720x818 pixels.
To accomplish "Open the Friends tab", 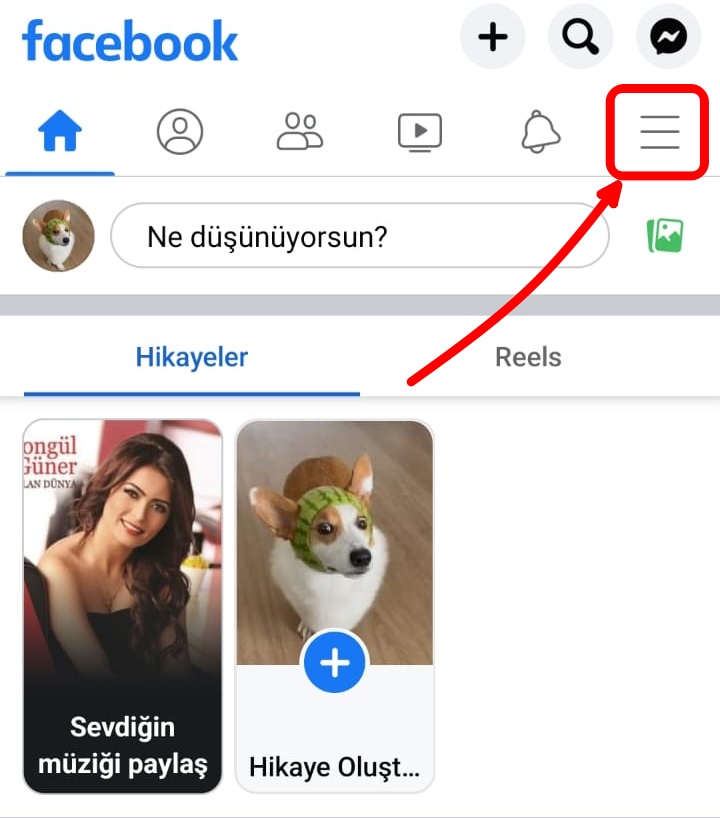I will click(300, 132).
